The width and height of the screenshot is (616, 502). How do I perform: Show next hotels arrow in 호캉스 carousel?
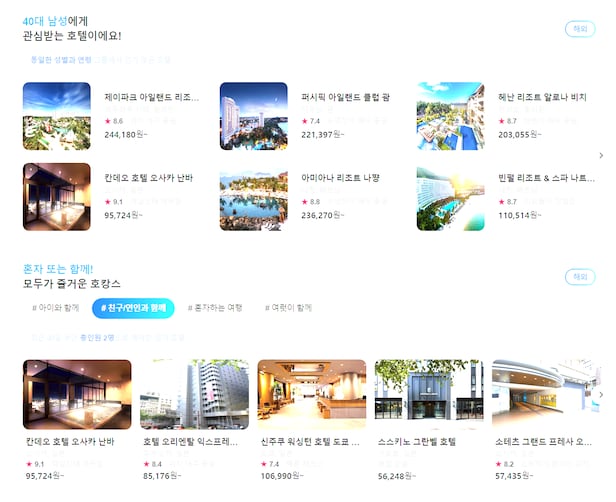603,394
